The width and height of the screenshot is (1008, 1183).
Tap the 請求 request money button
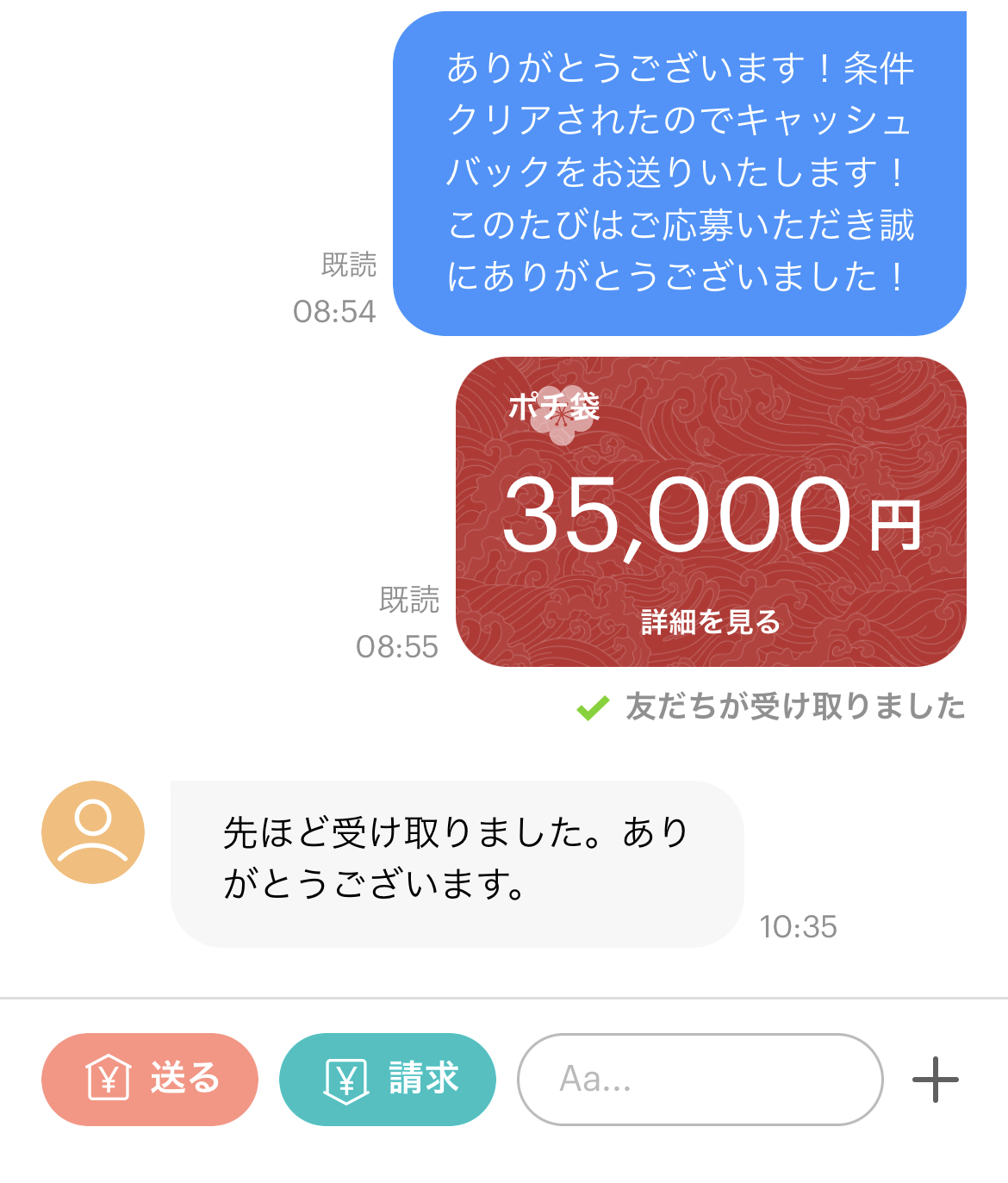pyautogui.click(x=388, y=1079)
